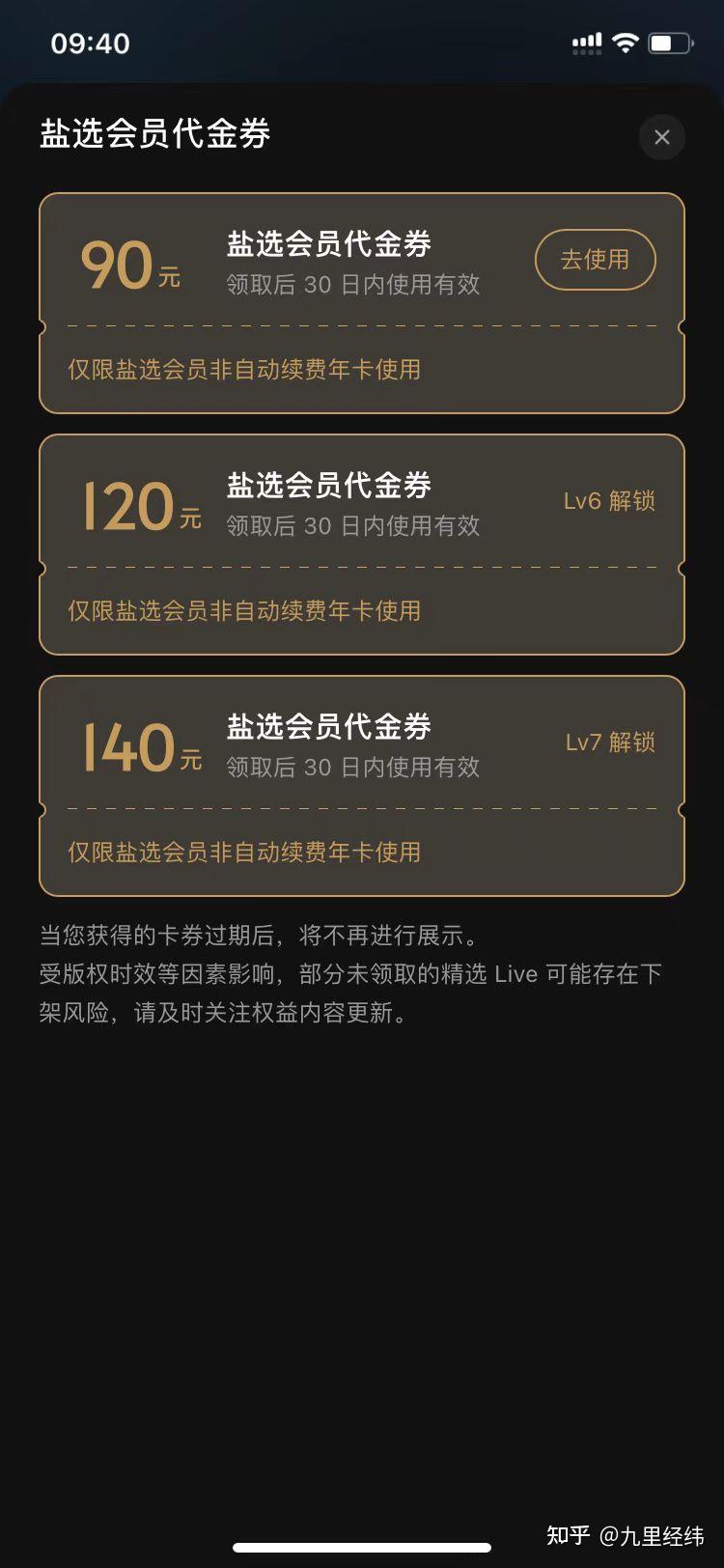
Task: Close the 盐选会员代金券 panel
Action: [x=661, y=137]
